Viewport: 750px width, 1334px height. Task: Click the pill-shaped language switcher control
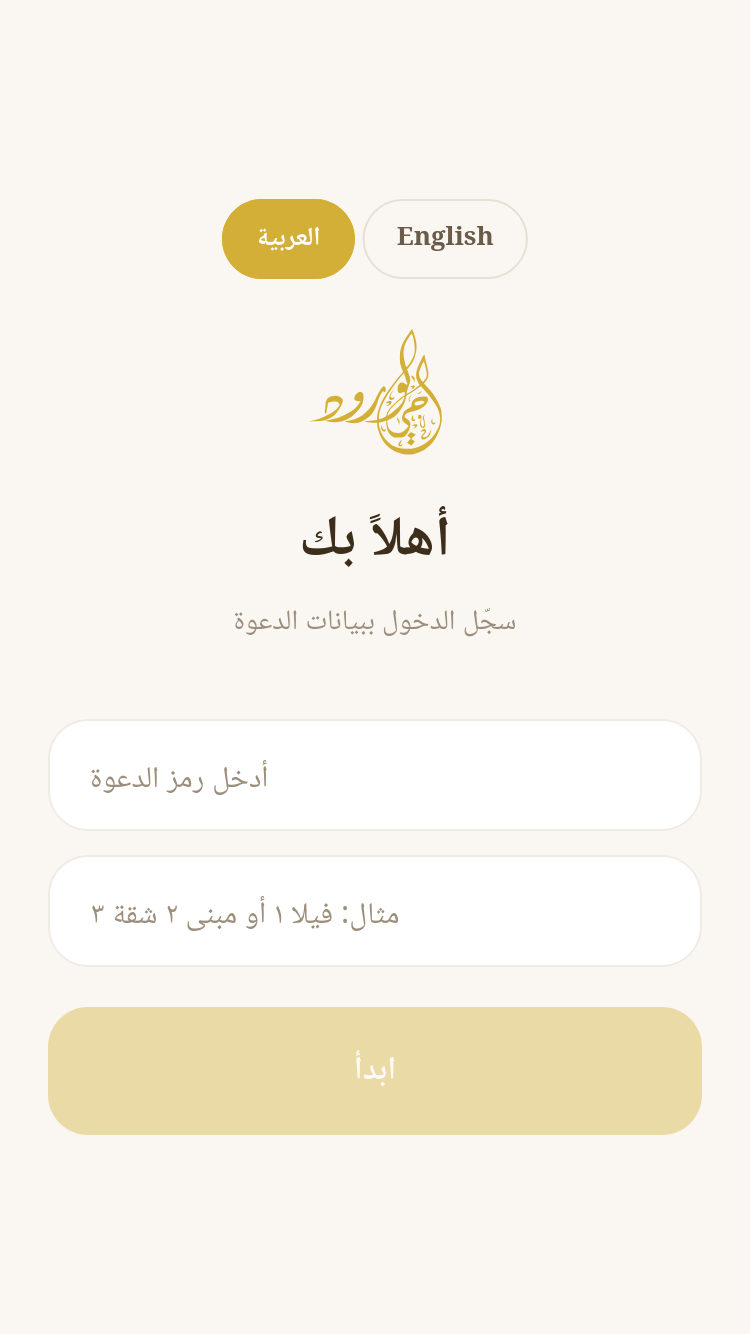tap(375, 238)
